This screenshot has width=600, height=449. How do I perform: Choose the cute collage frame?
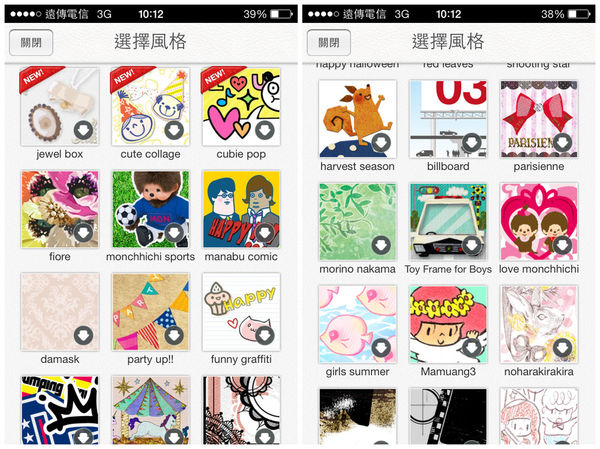pos(150,105)
